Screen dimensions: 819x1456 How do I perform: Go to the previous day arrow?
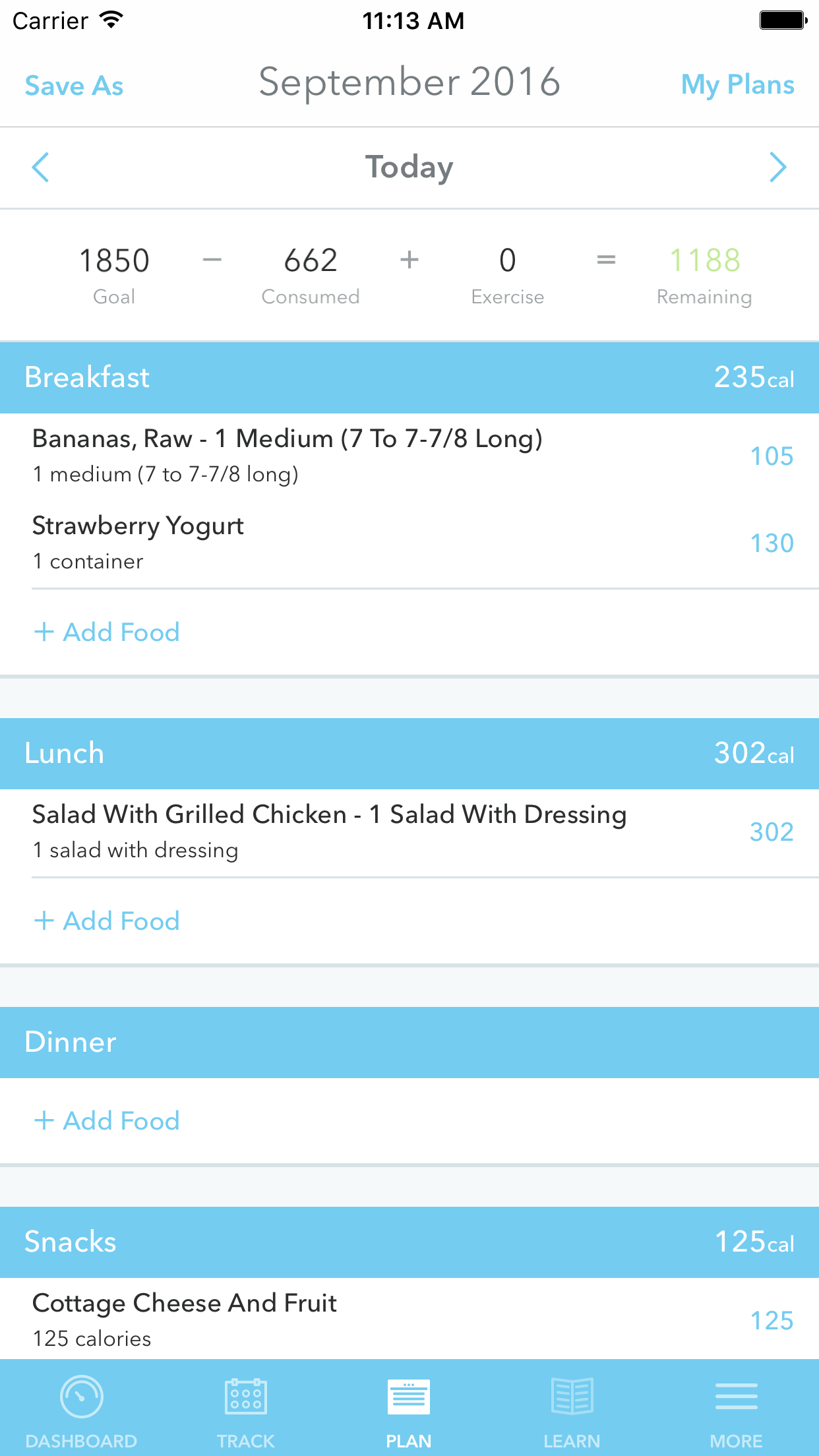(x=40, y=167)
